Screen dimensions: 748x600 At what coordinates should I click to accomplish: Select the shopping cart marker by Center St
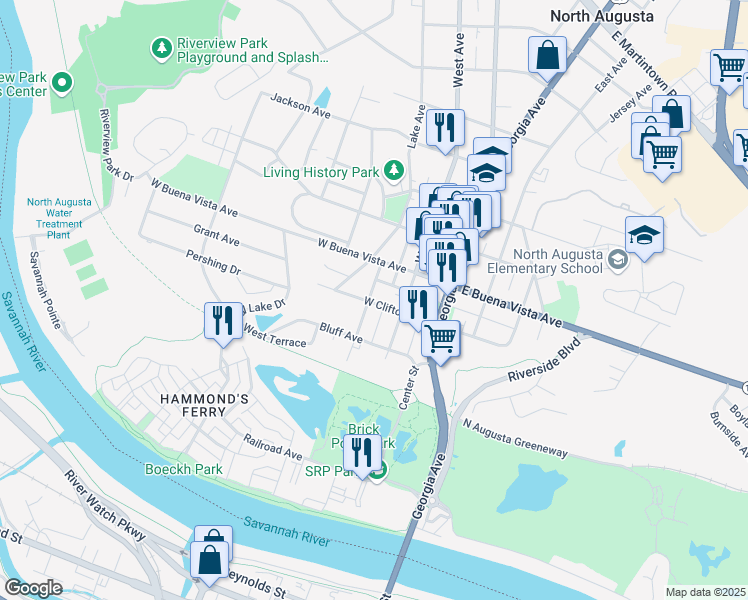[441, 339]
